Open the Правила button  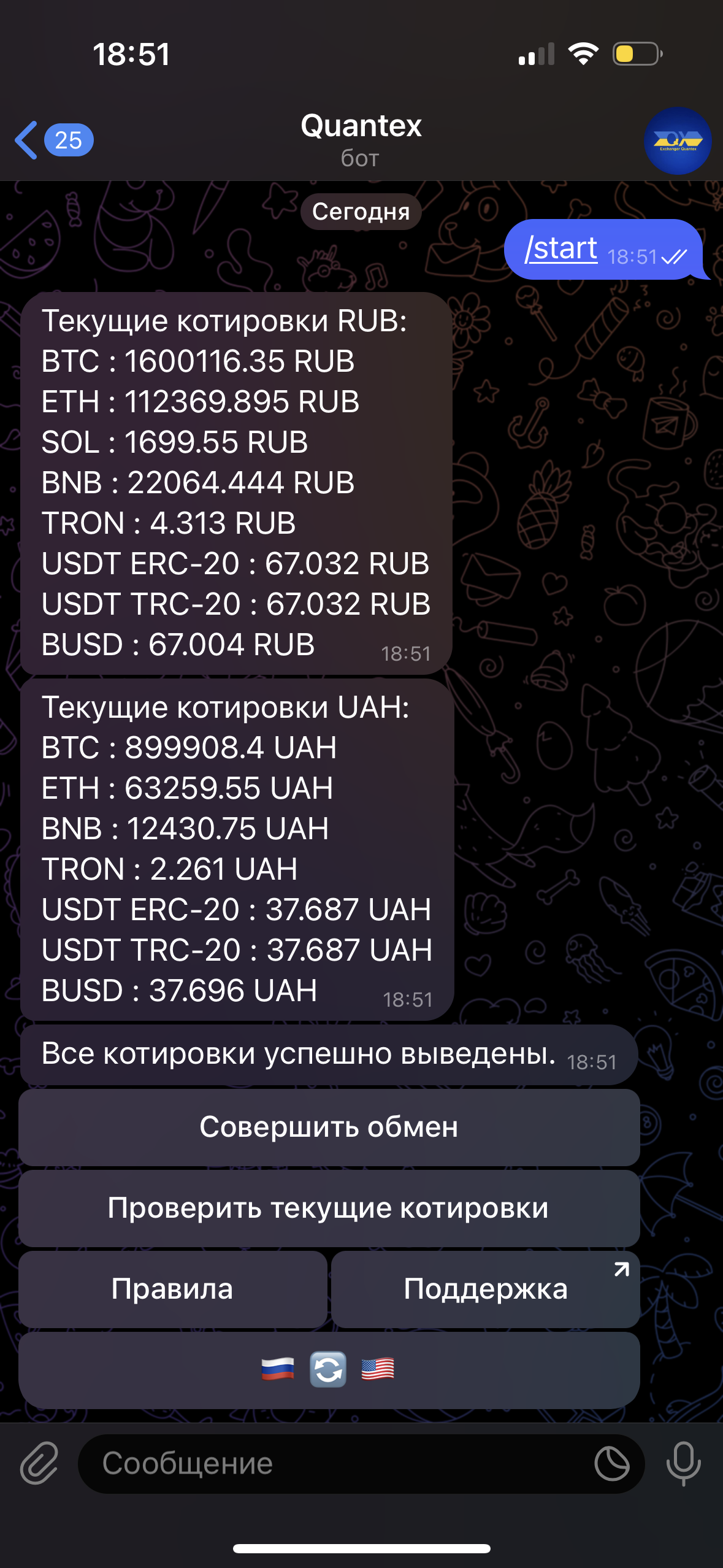pyautogui.click(x=172, y=1289)
